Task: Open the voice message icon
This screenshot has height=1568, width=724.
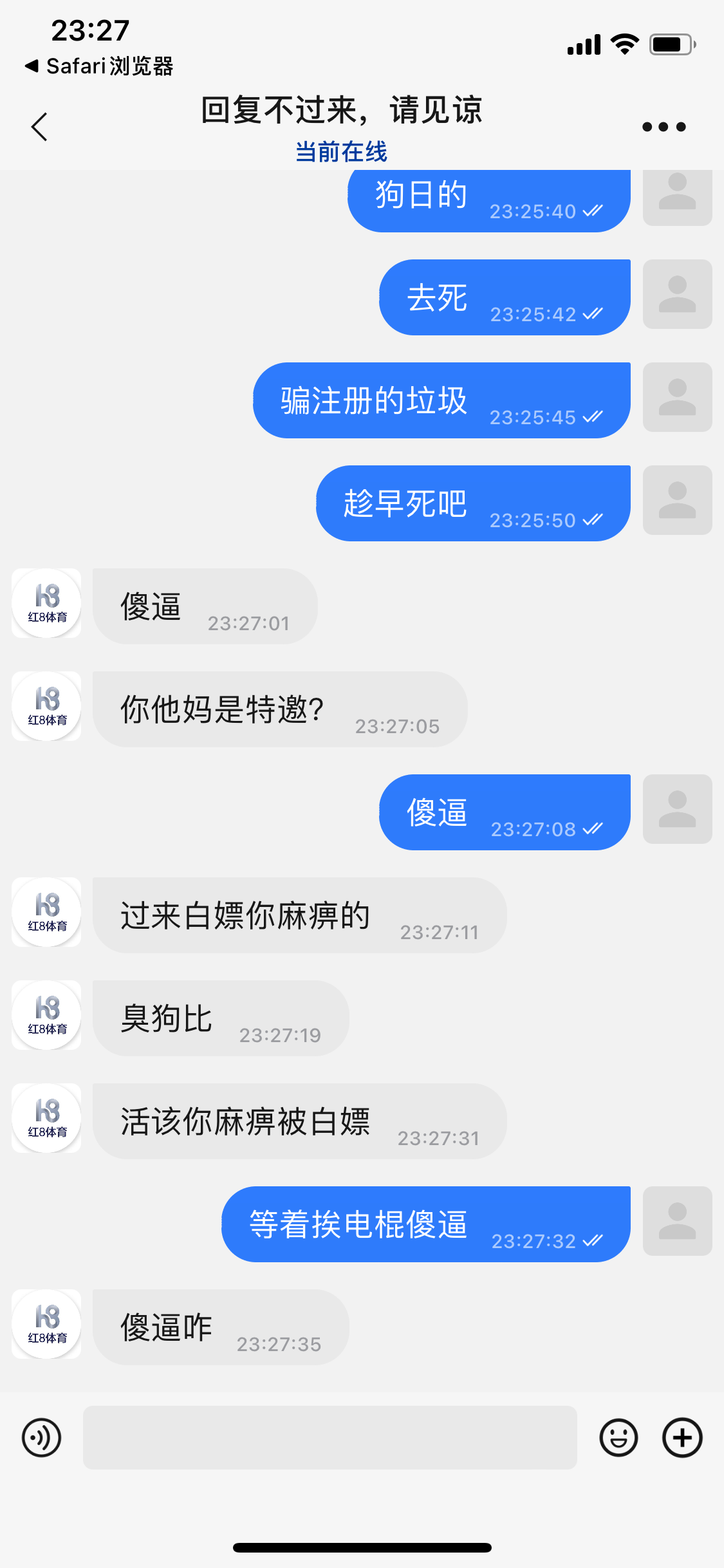Action: point(41,1437)
